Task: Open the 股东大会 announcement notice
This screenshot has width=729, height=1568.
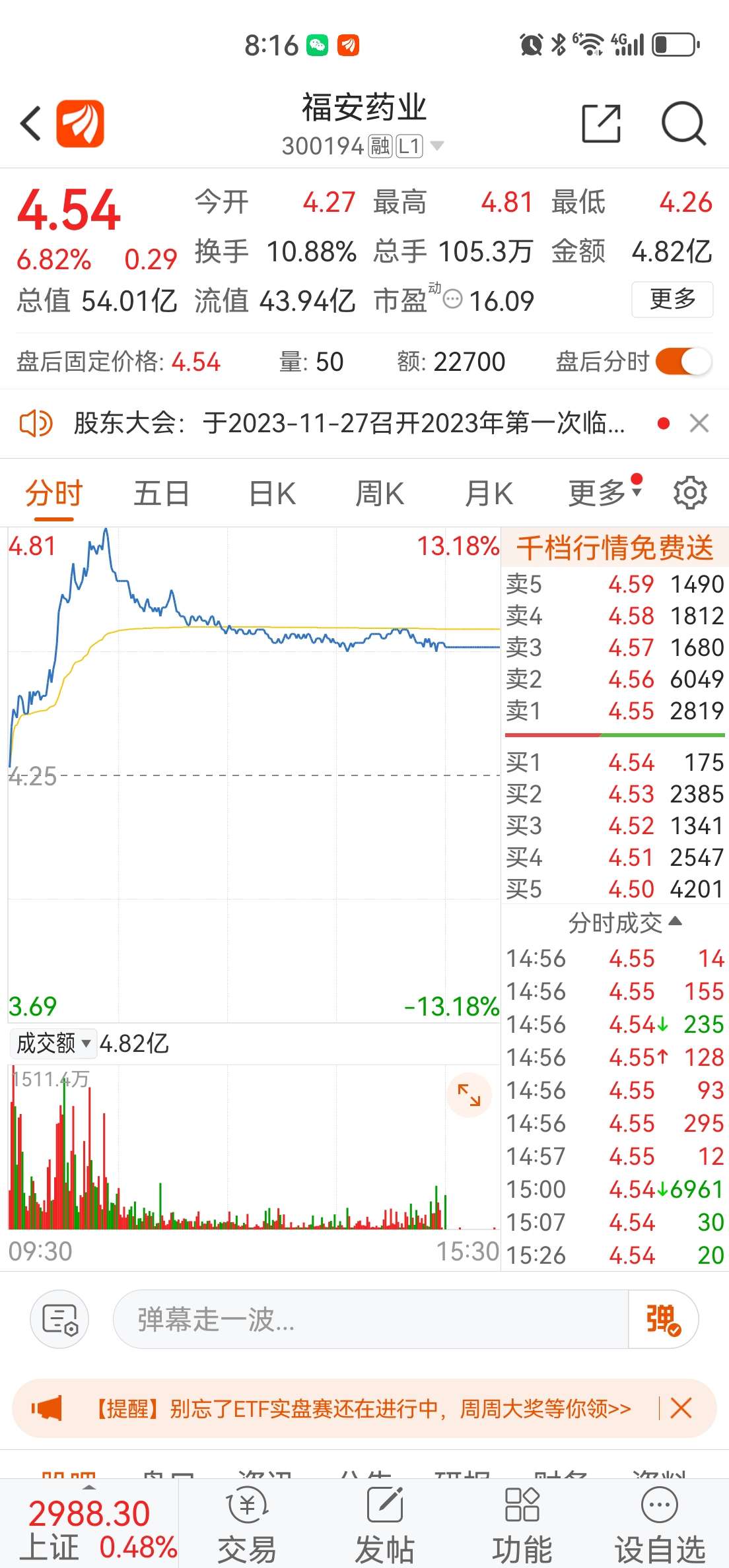Action: 349,423
